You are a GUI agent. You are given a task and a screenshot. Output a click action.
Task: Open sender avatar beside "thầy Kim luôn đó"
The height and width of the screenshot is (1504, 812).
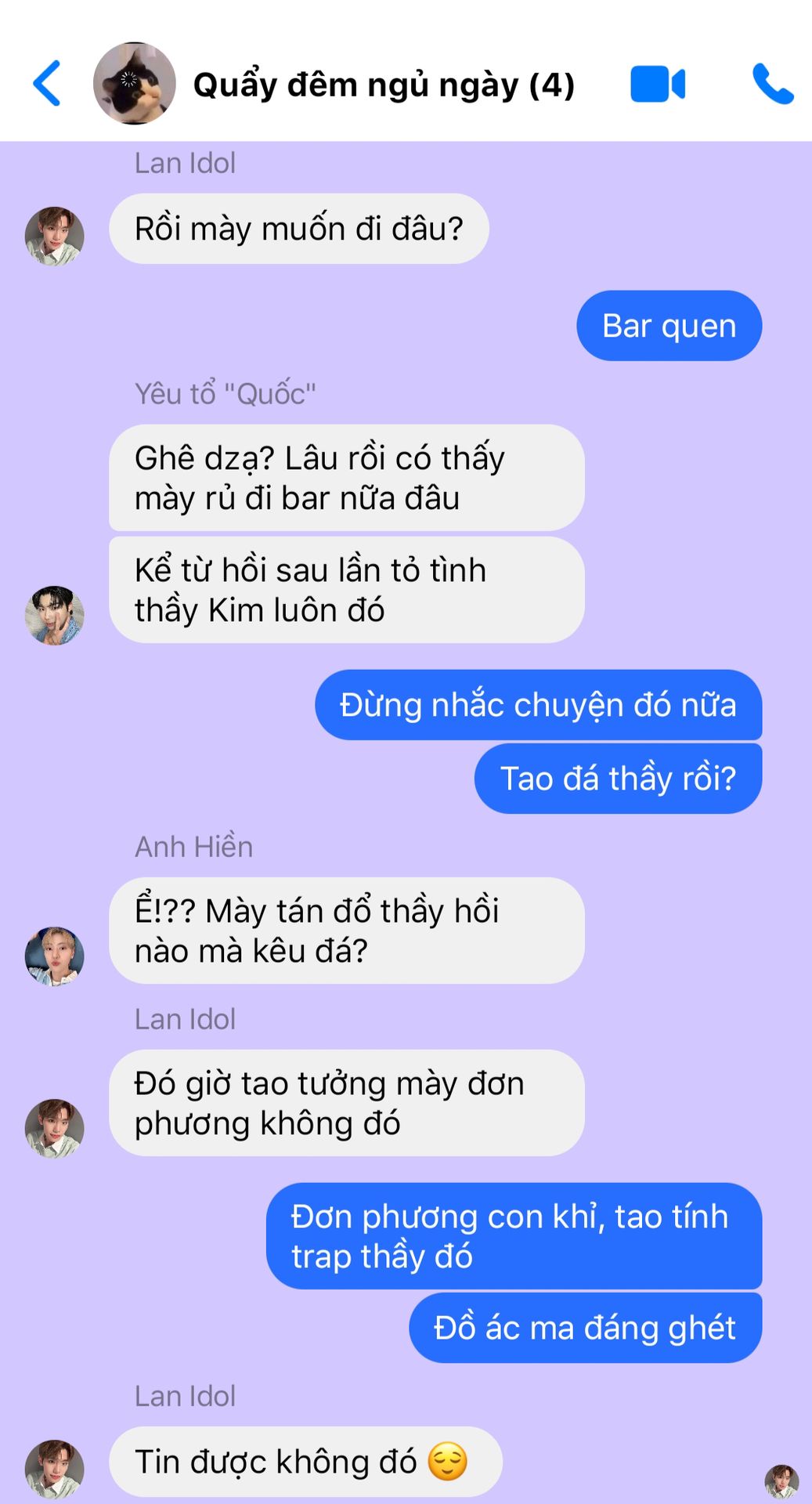54,615
